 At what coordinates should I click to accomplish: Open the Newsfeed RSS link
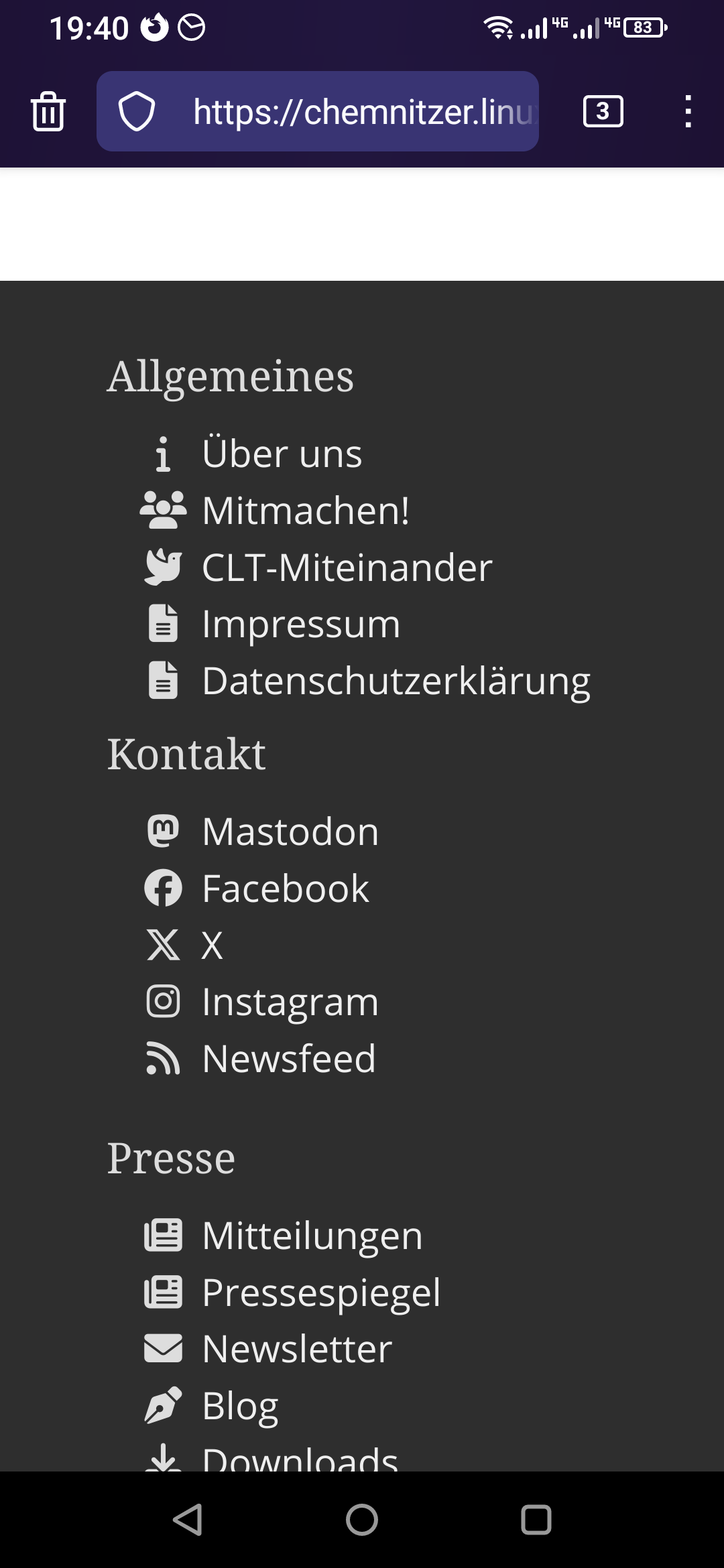pyautogui.click(x=289, y=1059)
